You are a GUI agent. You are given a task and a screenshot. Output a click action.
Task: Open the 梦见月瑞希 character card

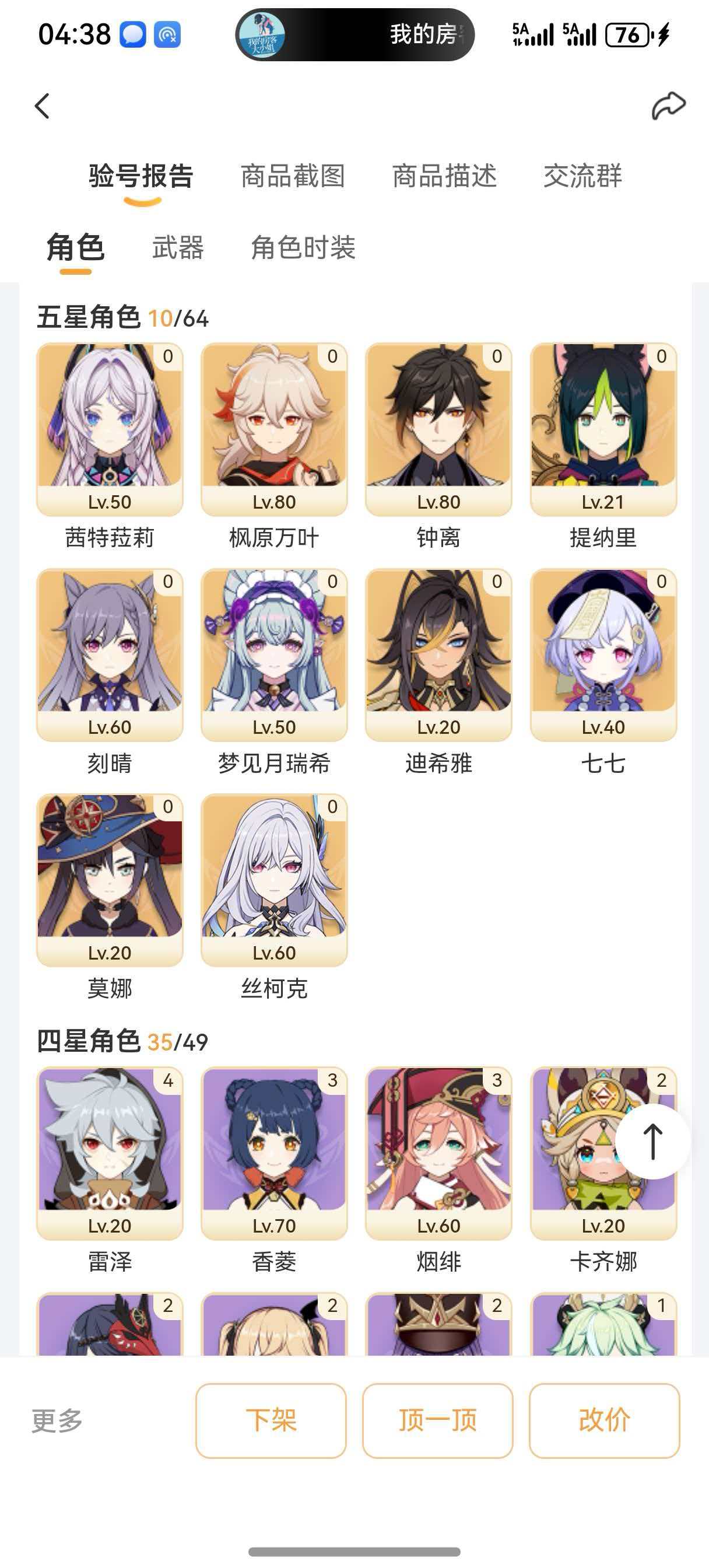(x=274, y=654)
